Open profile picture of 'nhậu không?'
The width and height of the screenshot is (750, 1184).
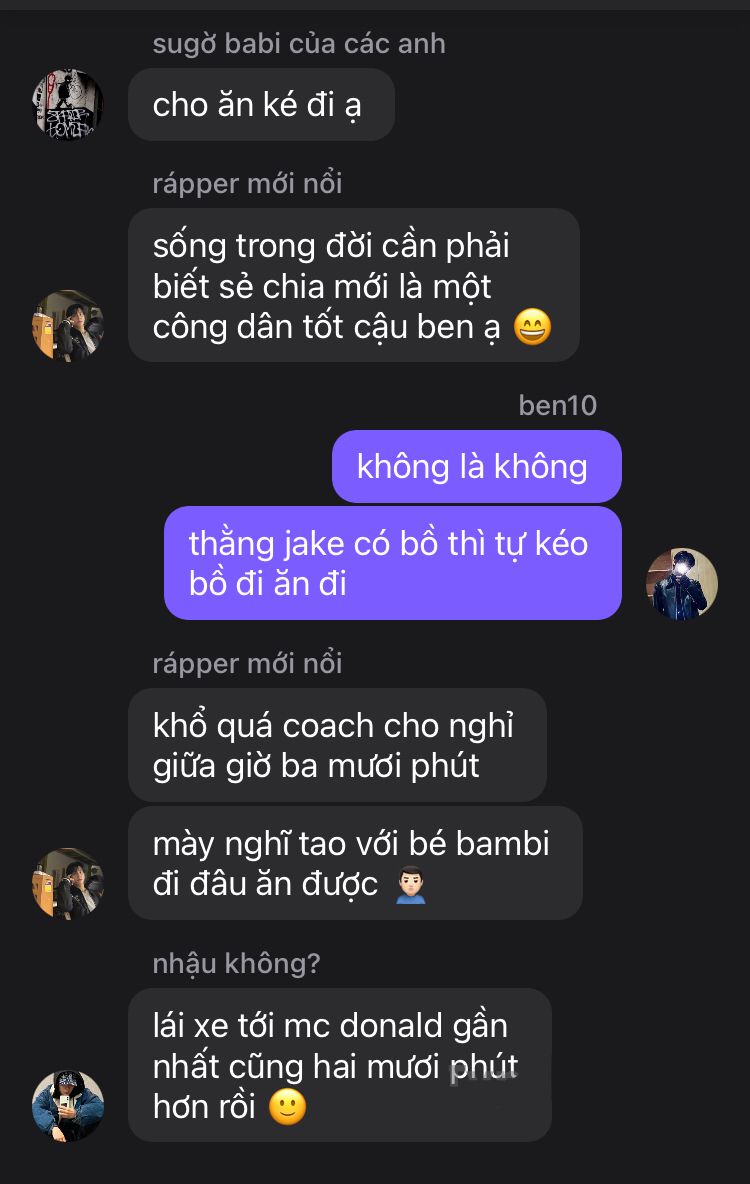67,1106
